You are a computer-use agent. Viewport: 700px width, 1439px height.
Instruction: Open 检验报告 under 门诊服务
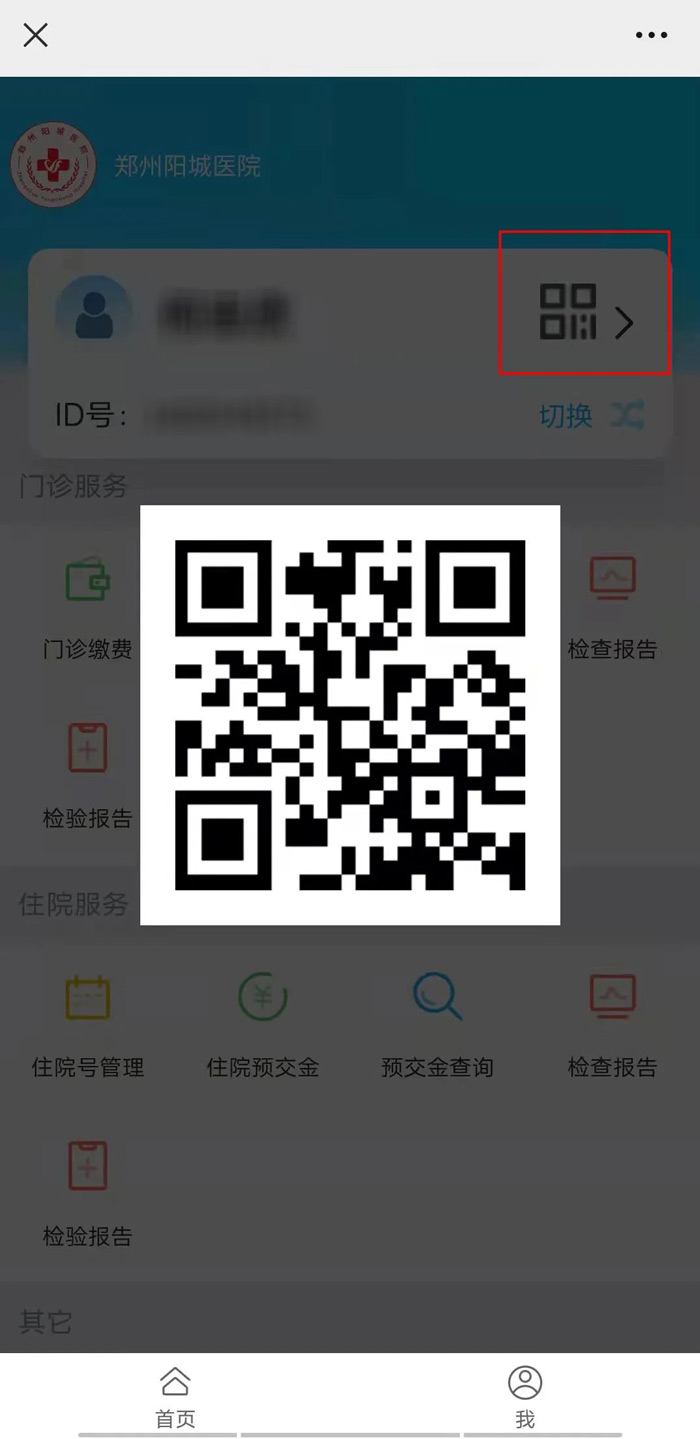click(88, 774)
